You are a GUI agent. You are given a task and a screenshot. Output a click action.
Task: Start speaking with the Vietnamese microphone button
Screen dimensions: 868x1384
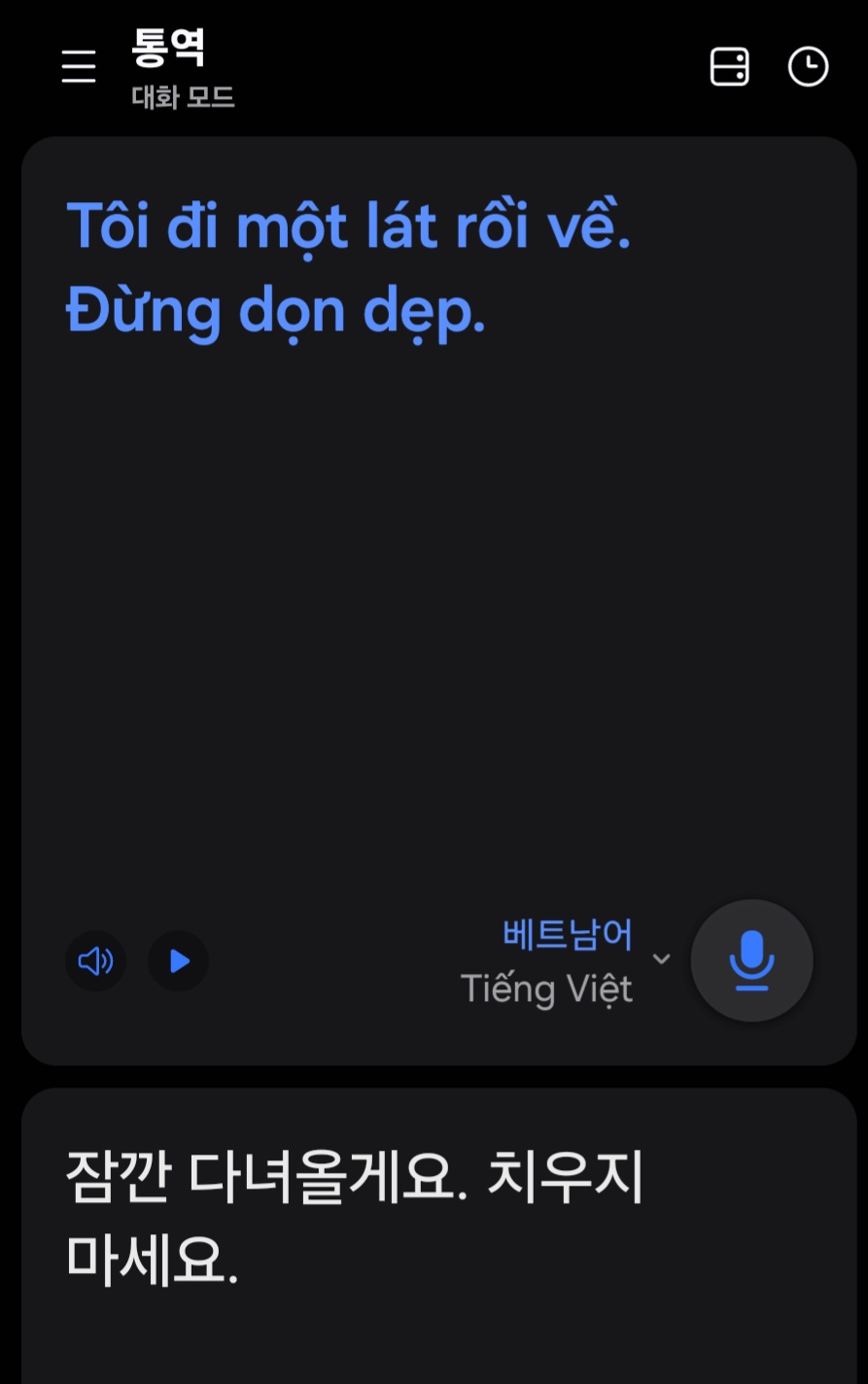pos(751,960)
